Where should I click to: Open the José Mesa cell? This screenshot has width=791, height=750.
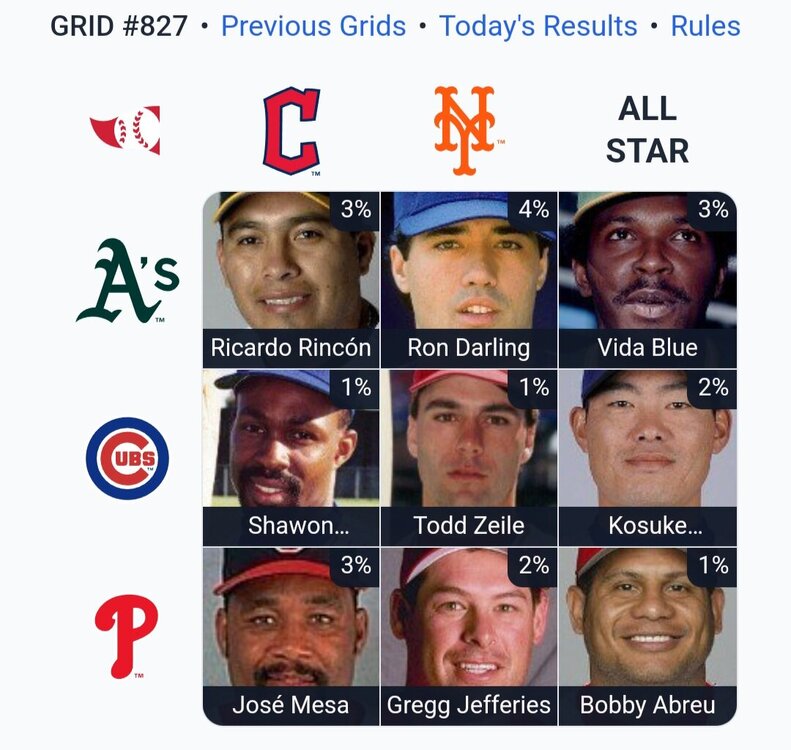click(291, 635)
